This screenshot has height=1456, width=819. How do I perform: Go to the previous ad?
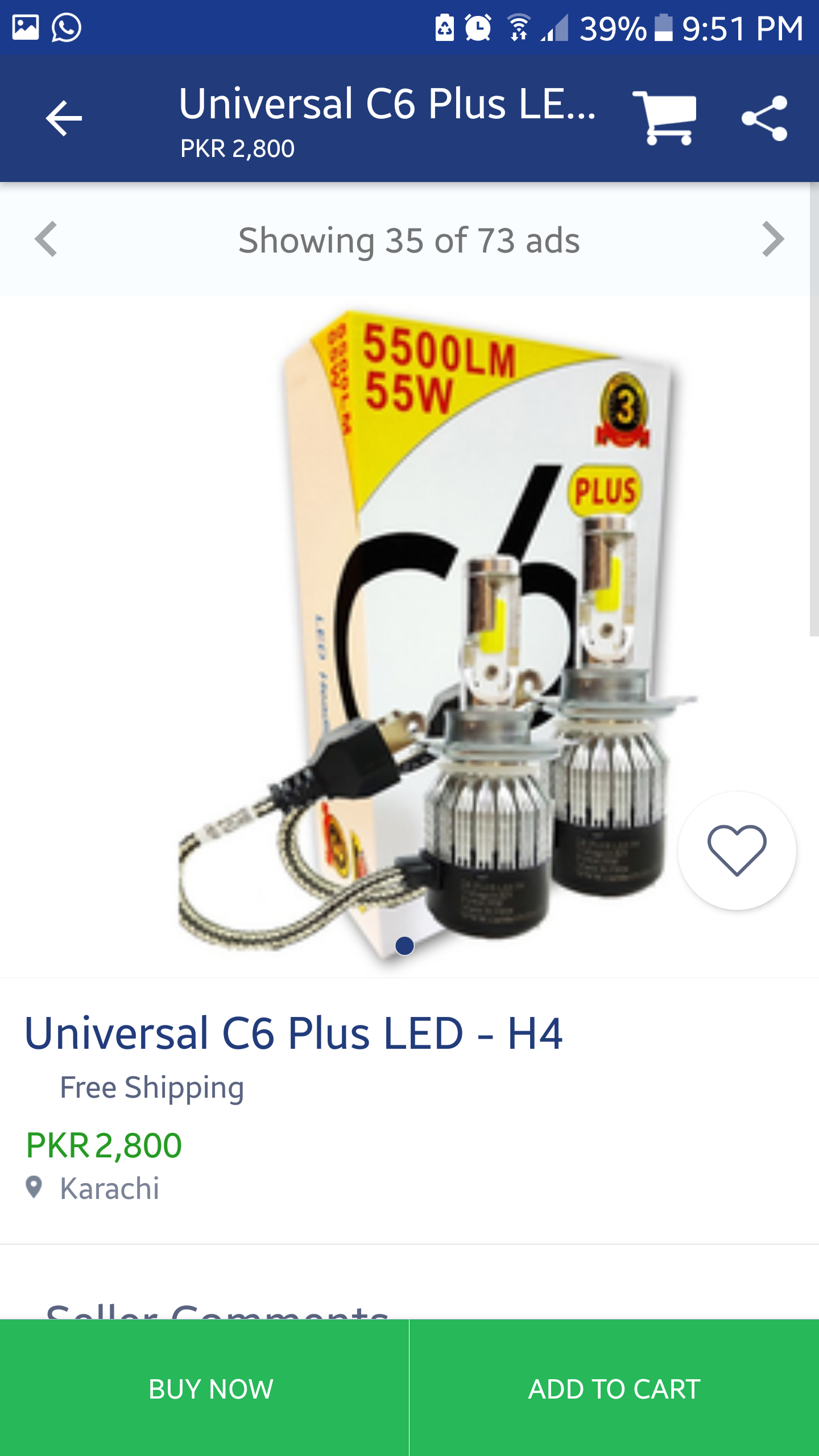[x=46, y=239]
